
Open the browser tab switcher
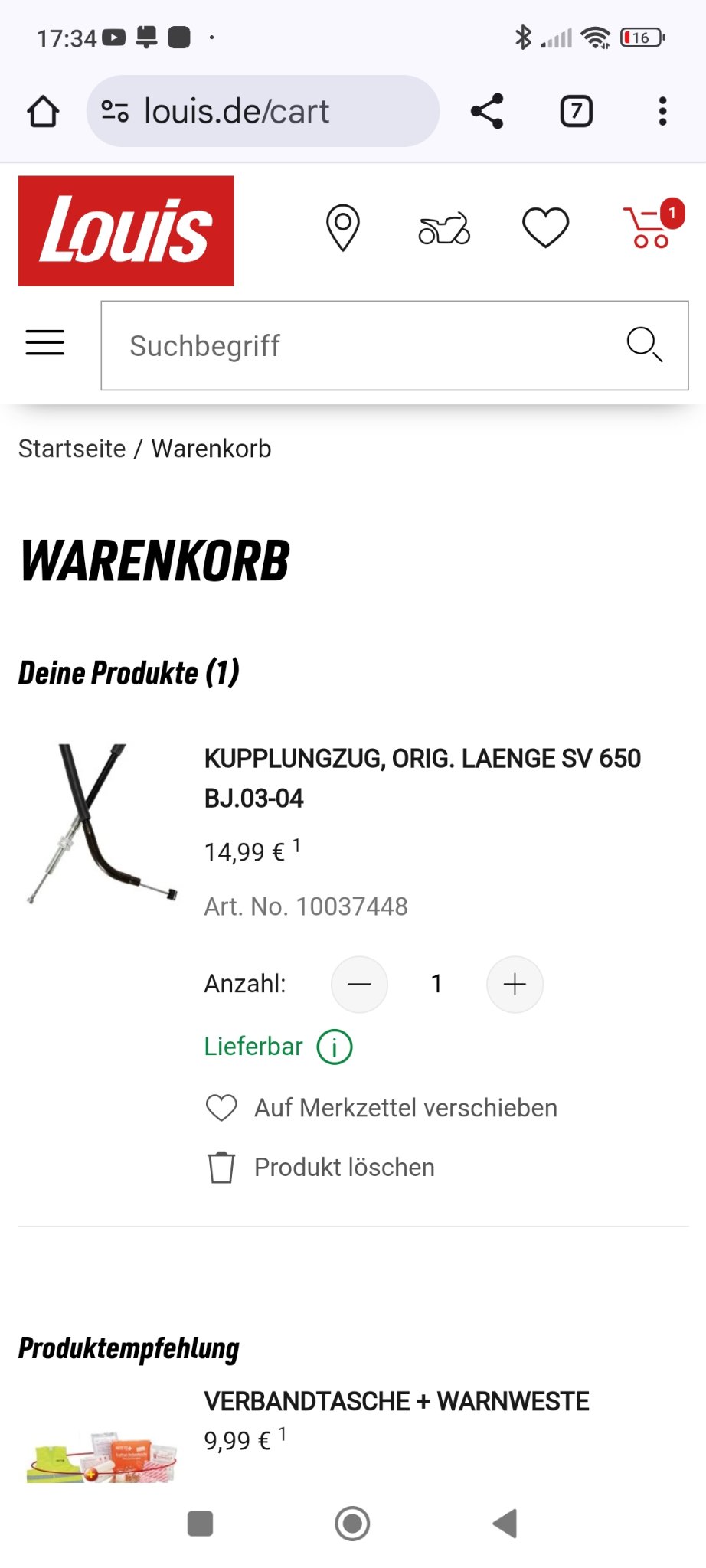(x=576, y=112)
